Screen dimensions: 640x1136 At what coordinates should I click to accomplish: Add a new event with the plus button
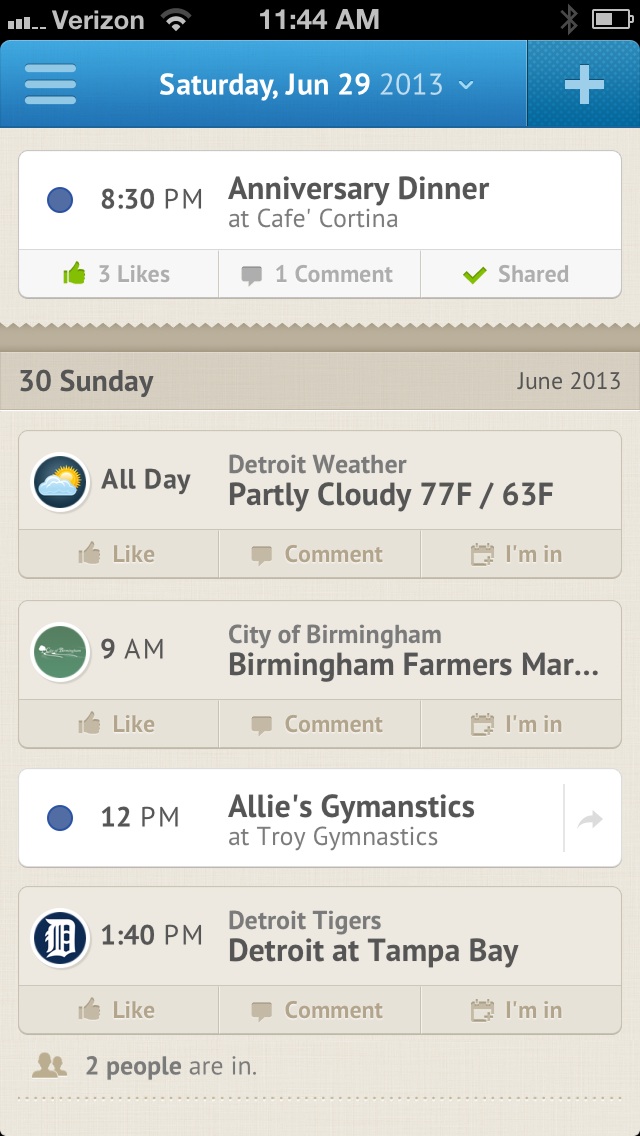(583, 84)
